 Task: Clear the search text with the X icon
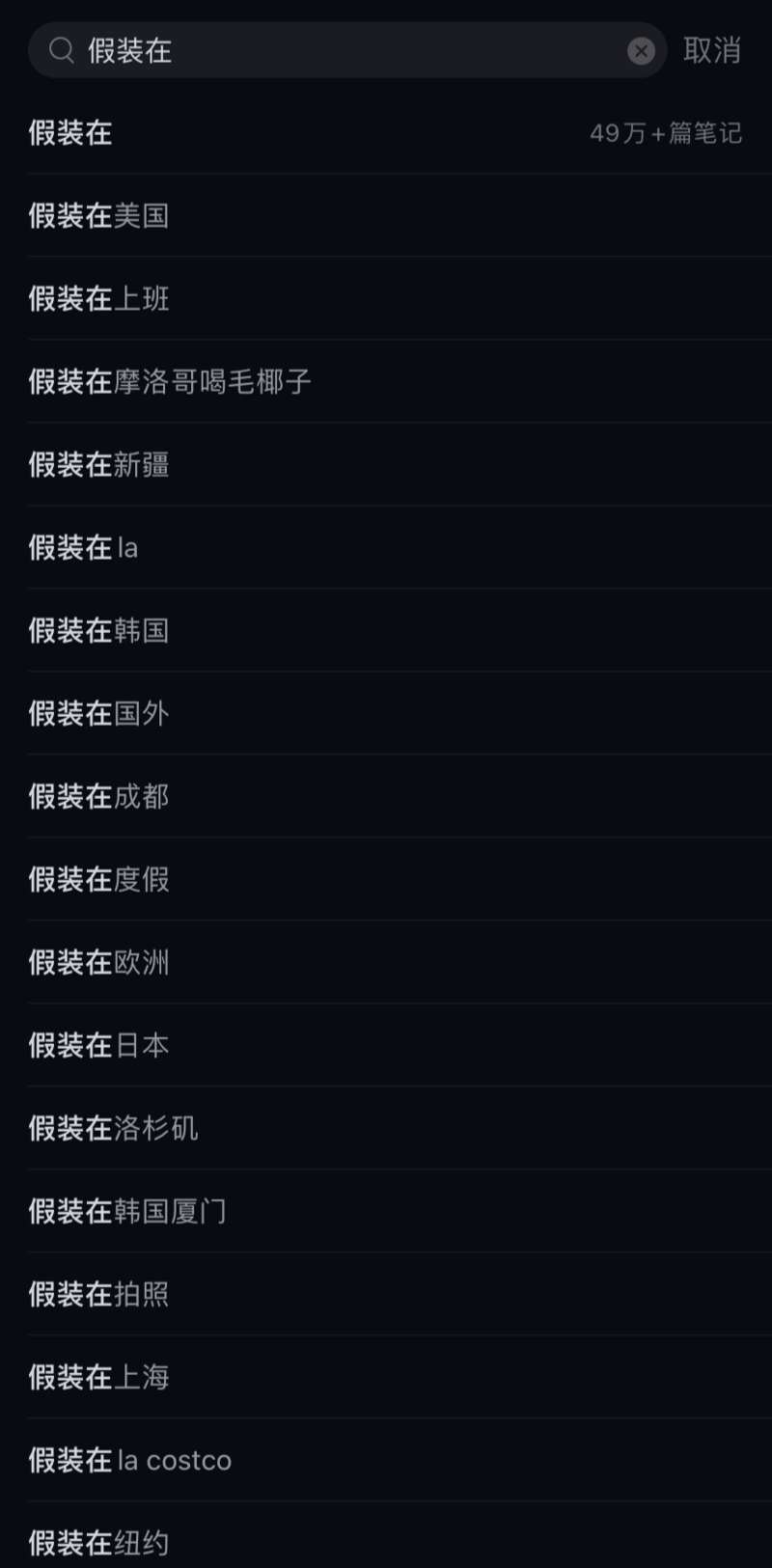(641, 51)
